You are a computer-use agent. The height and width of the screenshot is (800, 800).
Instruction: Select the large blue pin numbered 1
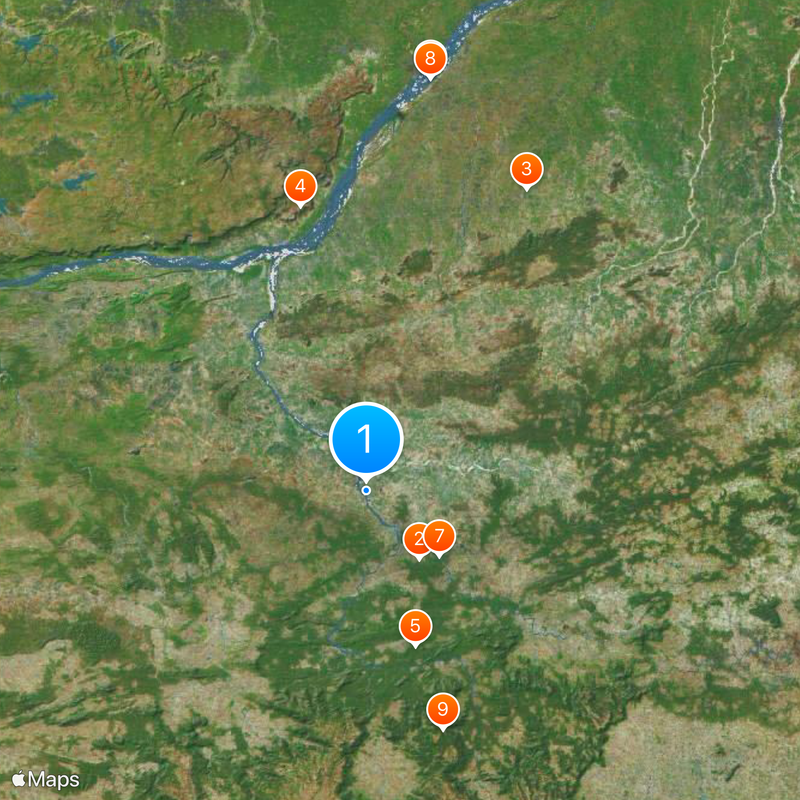(x=366, y=439)
